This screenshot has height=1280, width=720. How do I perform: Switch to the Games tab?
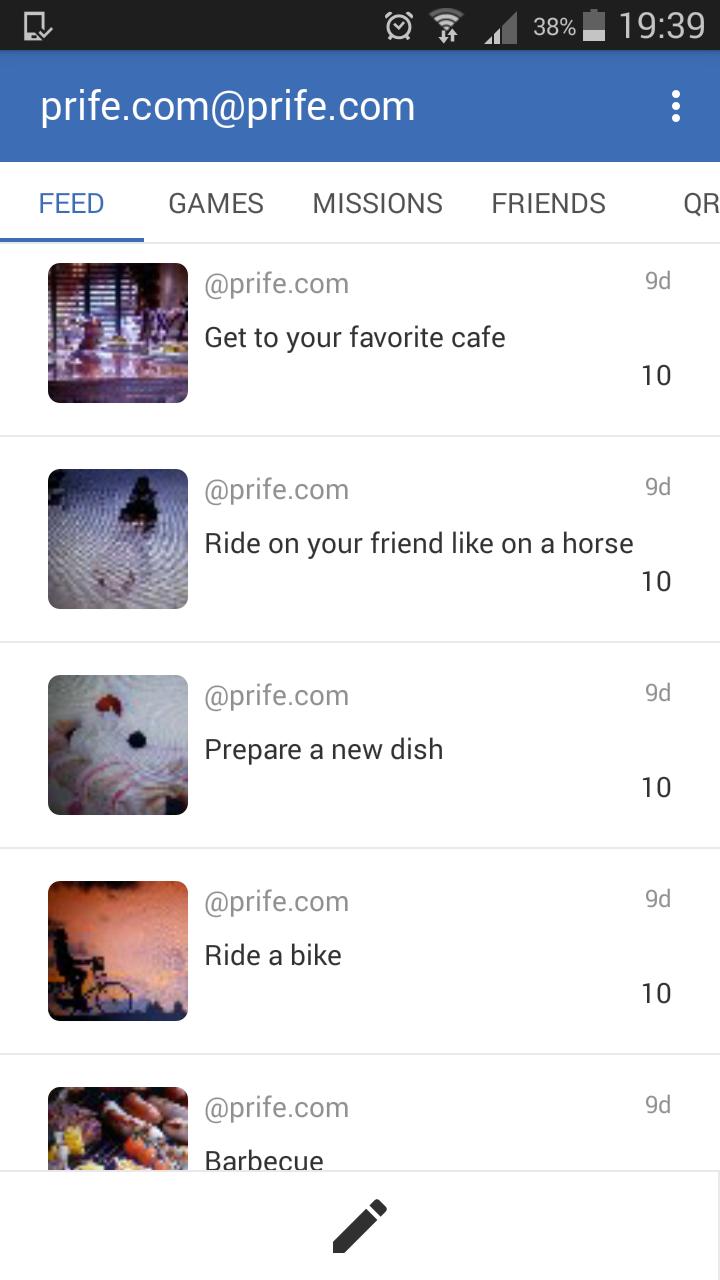(x=216, y=203)
